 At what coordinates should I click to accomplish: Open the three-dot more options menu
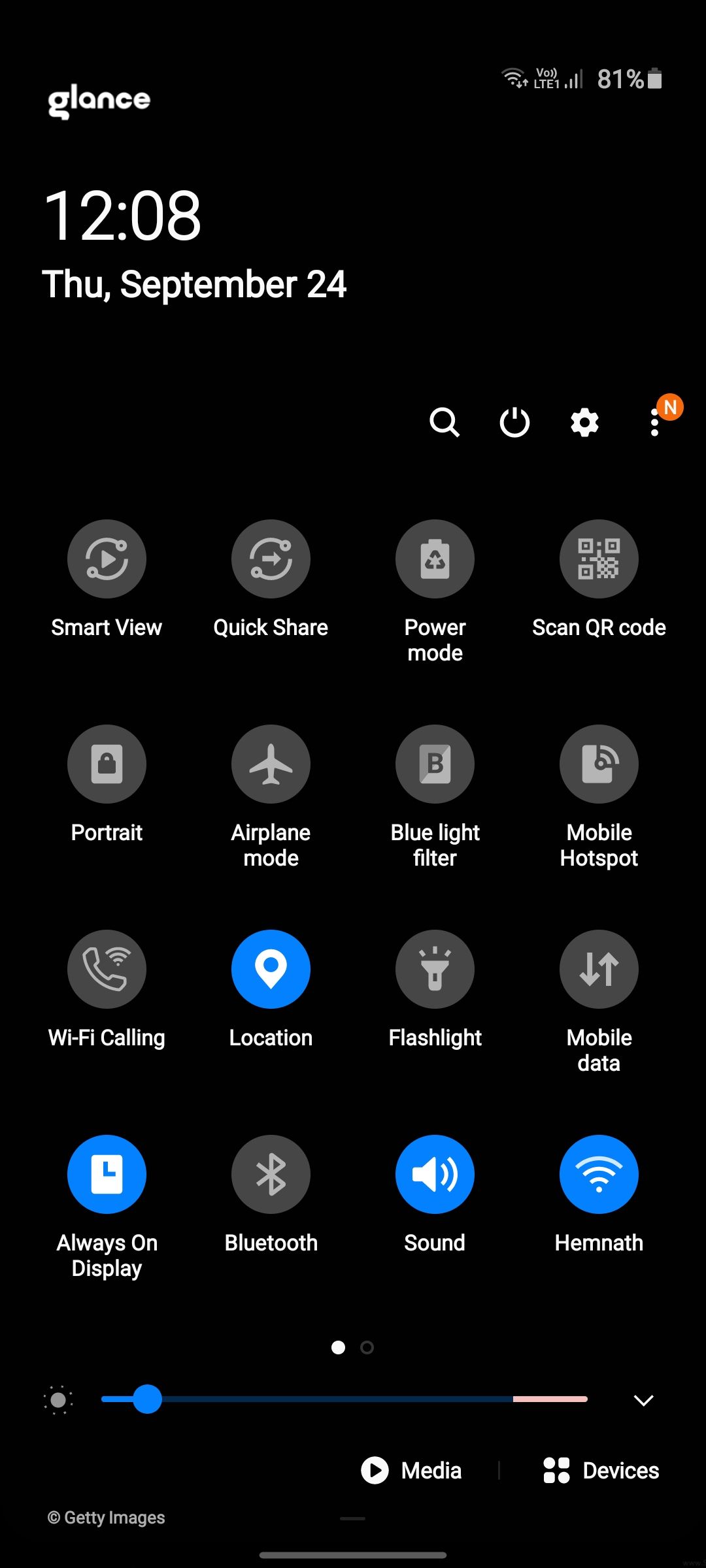pyautogui.click(x=654, y=423)
